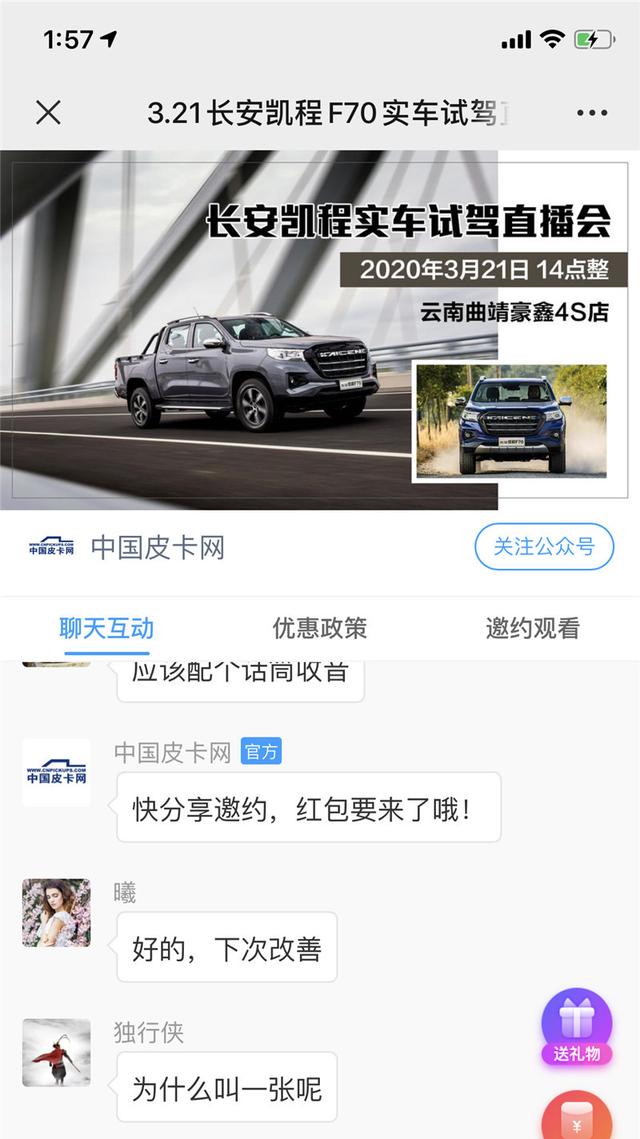
Task: View 曦's profile avatar
Action: [56, 912]
